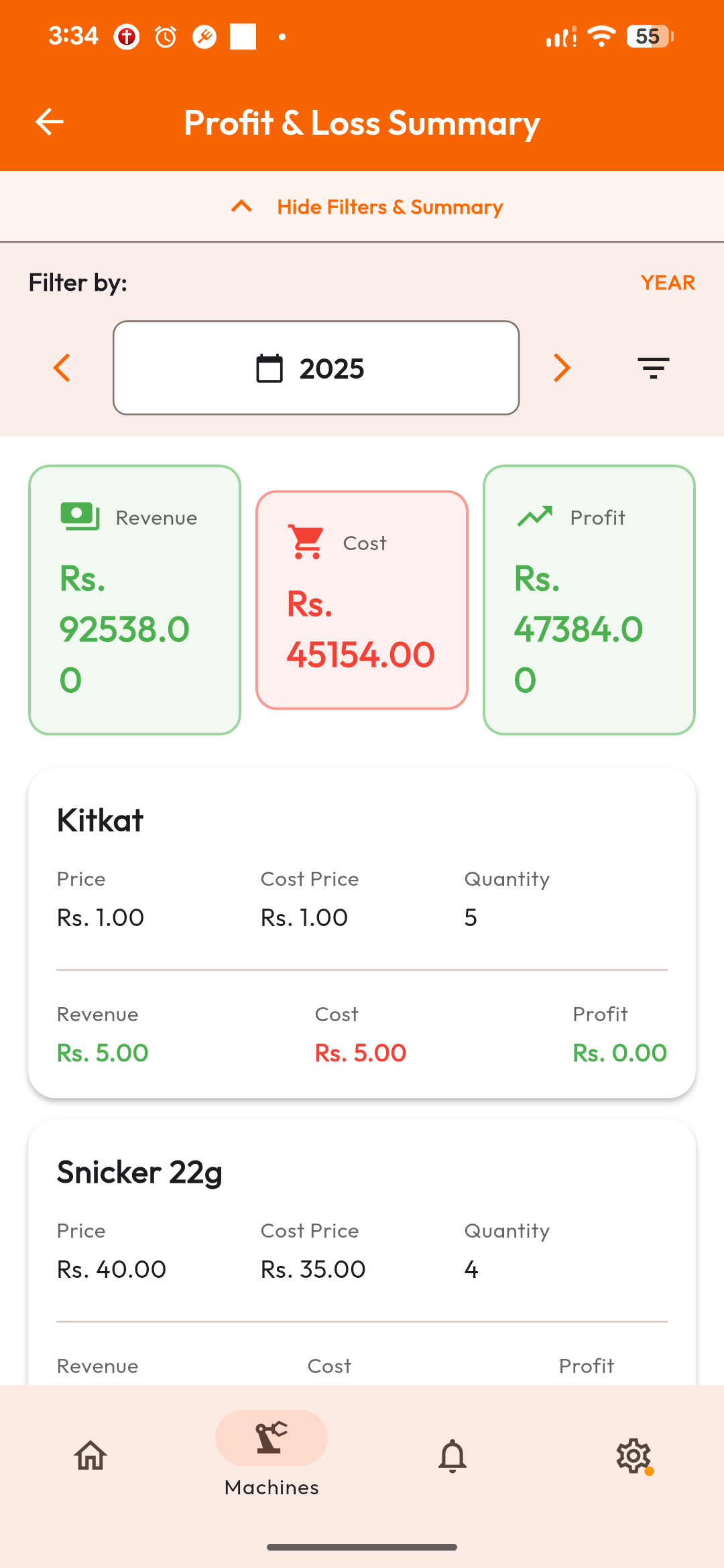The image size is (724, 1568).
Task: Tap the filter icon beside year selector
Action: (652, 368)
